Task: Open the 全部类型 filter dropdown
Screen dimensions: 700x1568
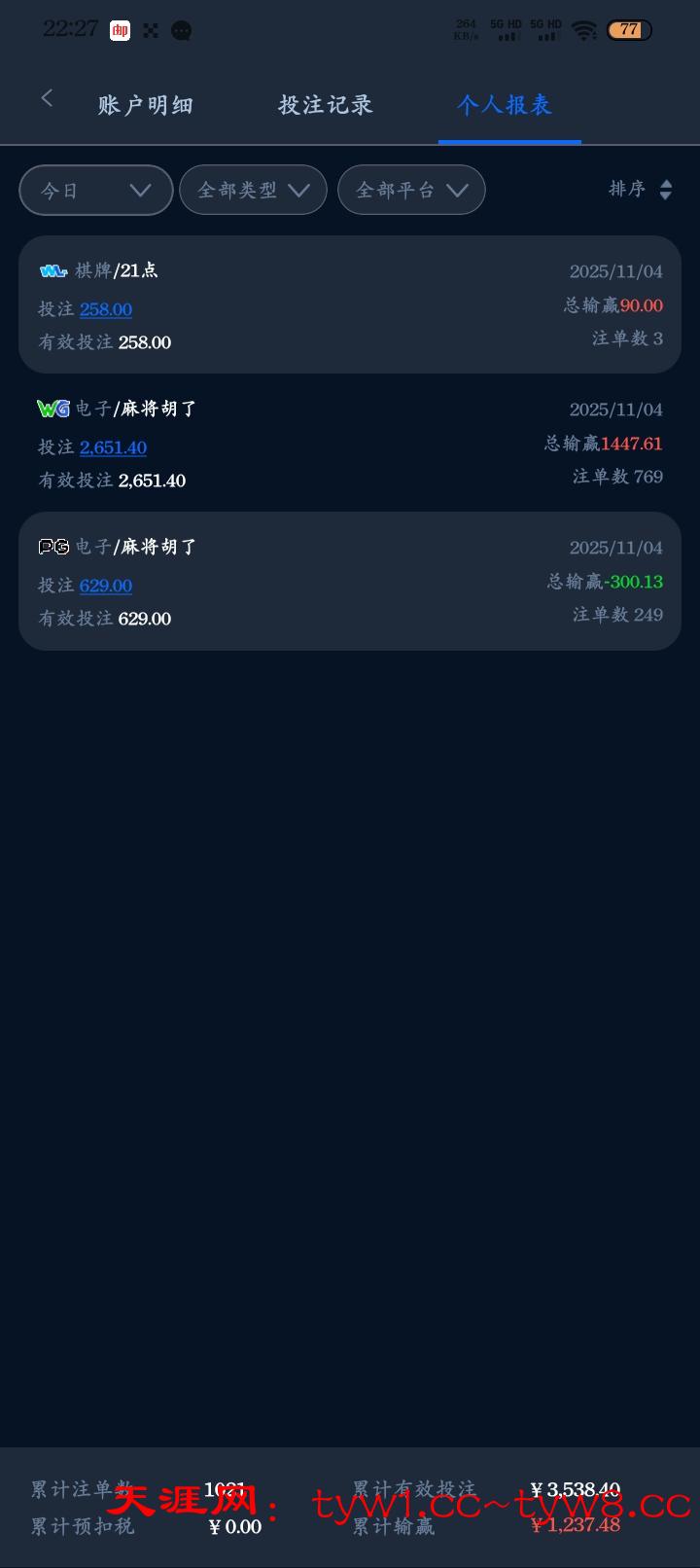Action: tap(253, 190)
